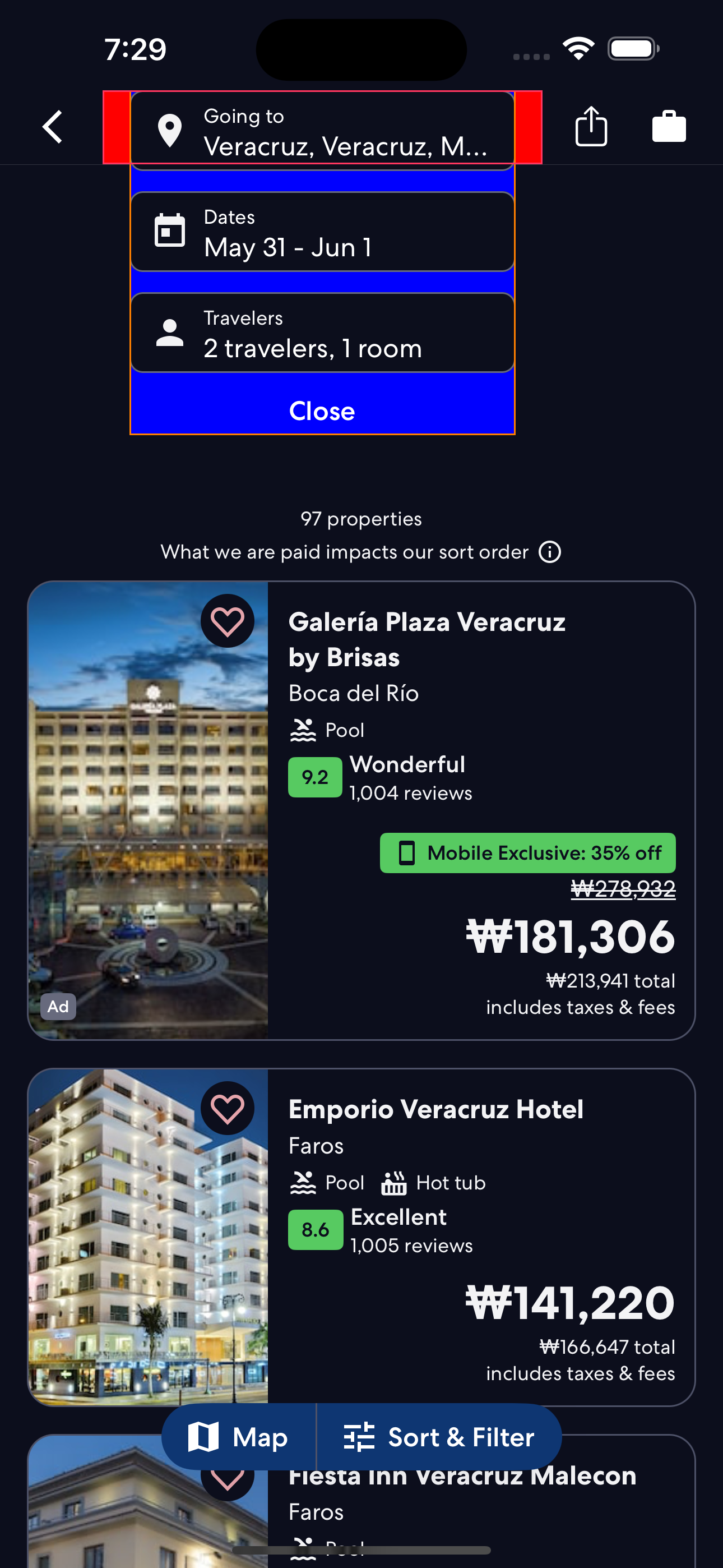The width and height of the screenshot is (723, 1568).
Task: Open the trips briefcase icon
Action: pos(668,127)
